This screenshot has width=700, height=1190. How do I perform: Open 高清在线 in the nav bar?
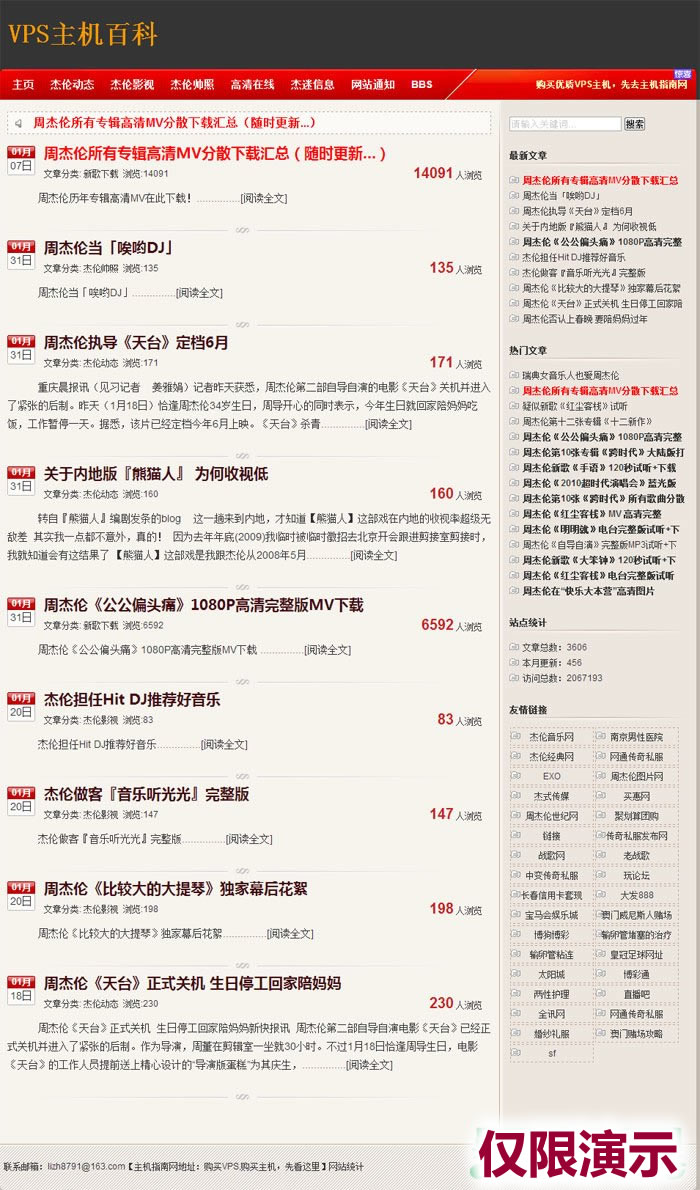(252, 85)
